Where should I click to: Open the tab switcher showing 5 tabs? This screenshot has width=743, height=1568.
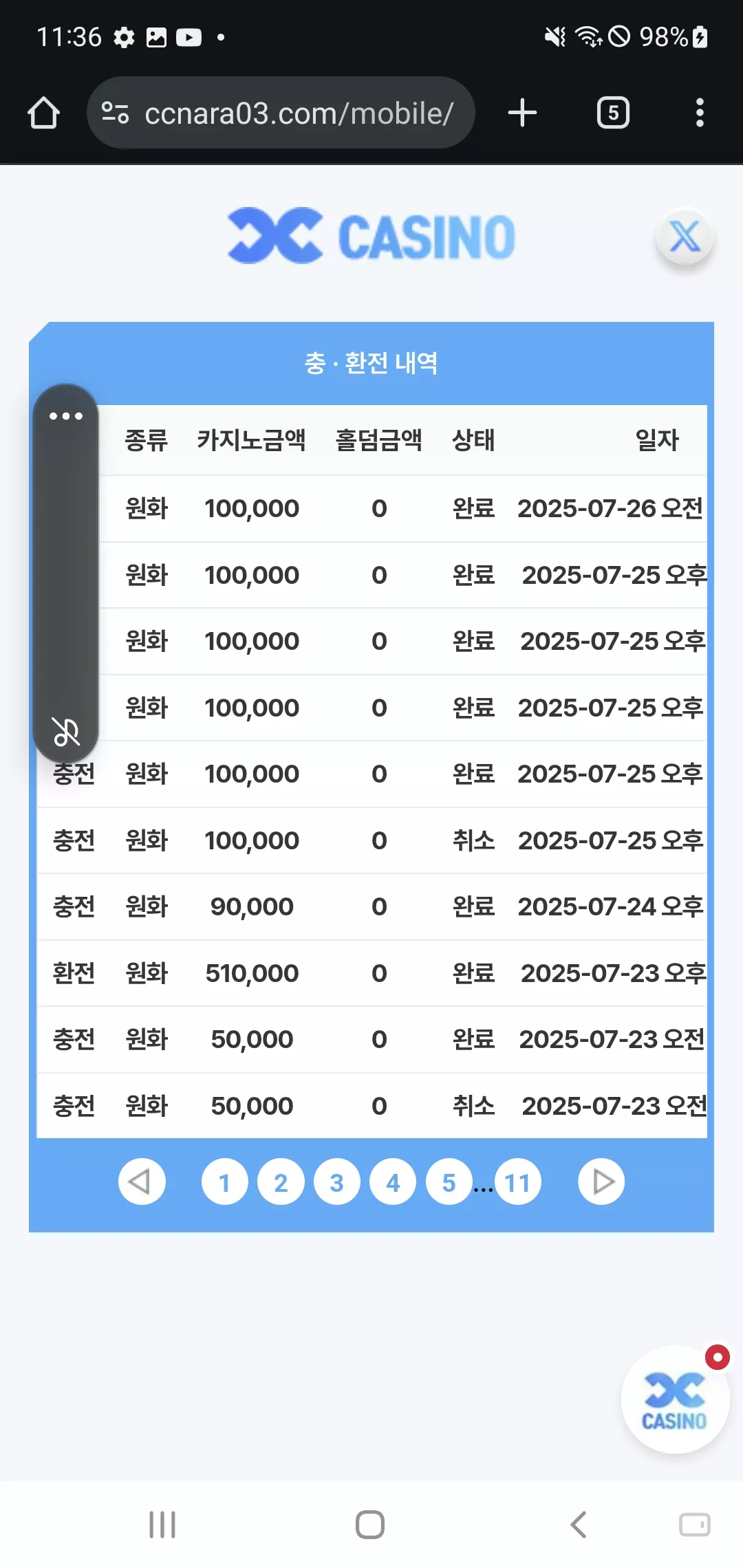613,113
